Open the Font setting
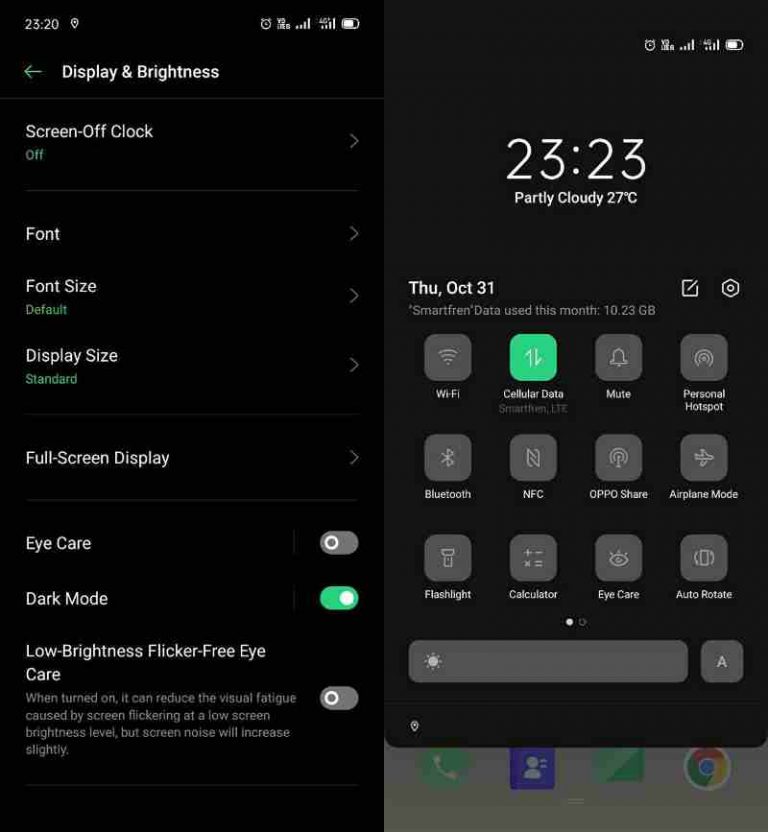The width and height of the screenshot is (768, 832). click(190, 234)
